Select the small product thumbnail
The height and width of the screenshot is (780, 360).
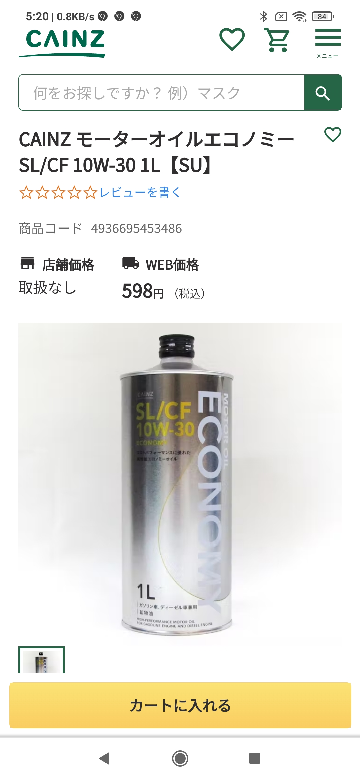(42, 660)
